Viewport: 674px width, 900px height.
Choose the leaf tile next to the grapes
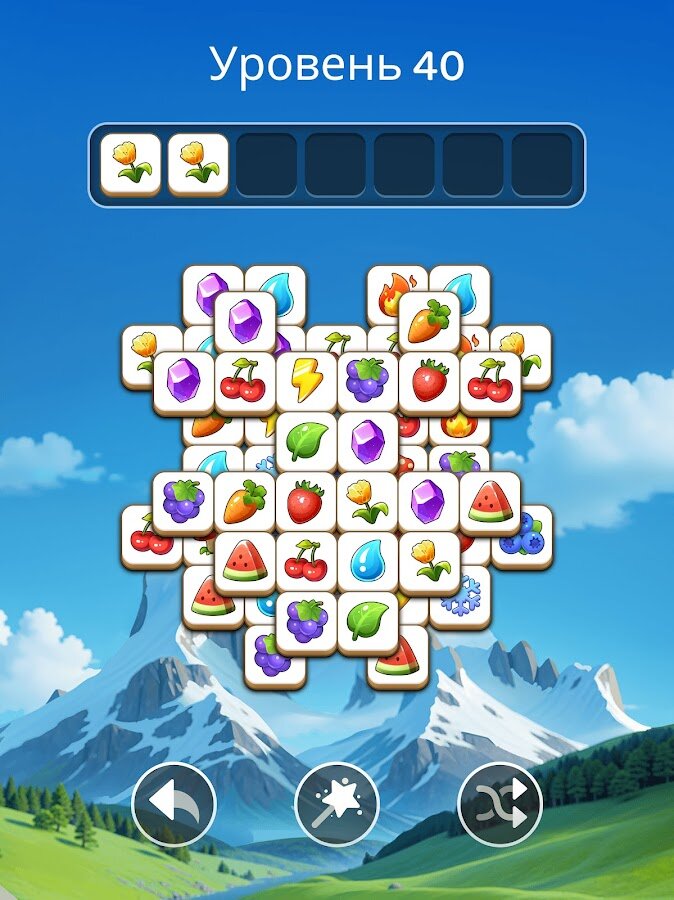pos(367,622)
